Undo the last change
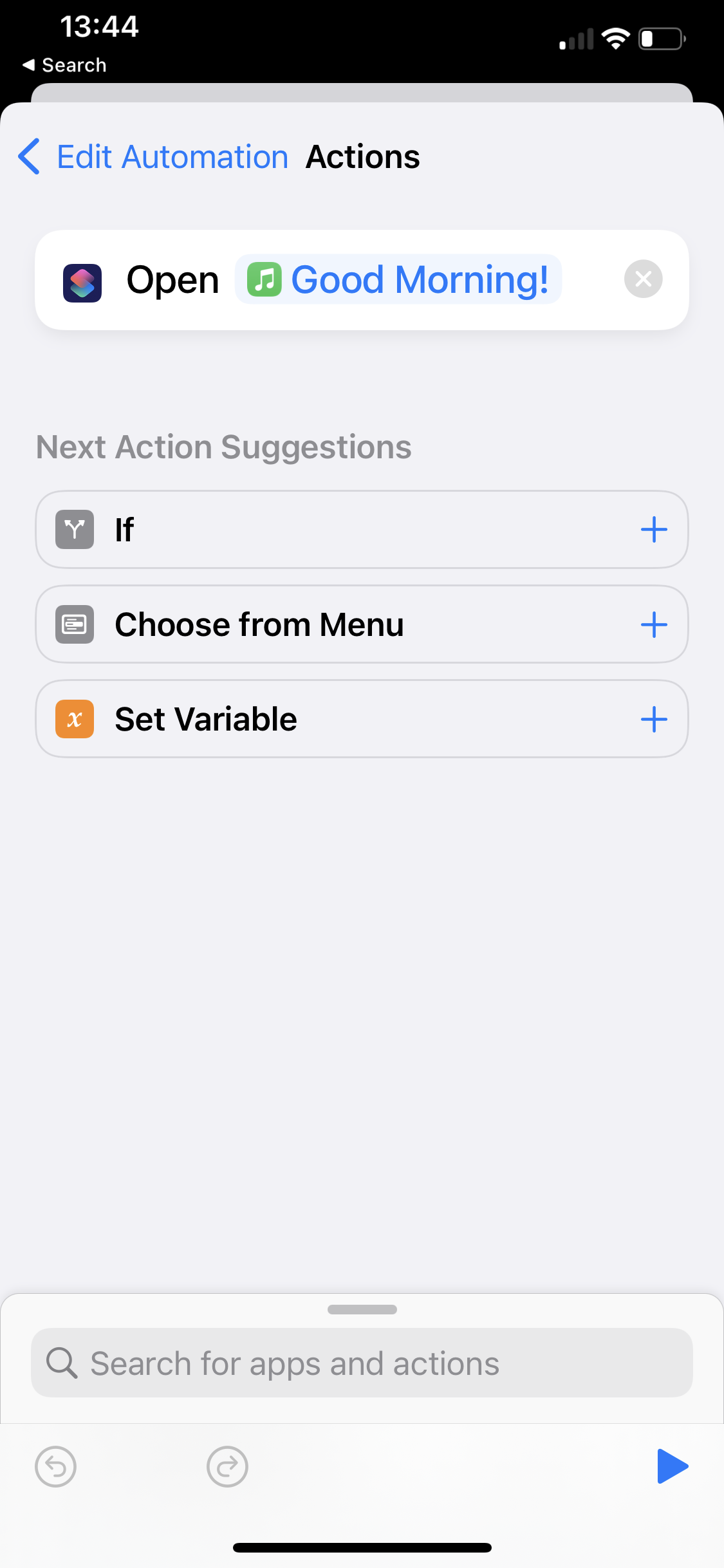724x1568 pixels. 56,1467
